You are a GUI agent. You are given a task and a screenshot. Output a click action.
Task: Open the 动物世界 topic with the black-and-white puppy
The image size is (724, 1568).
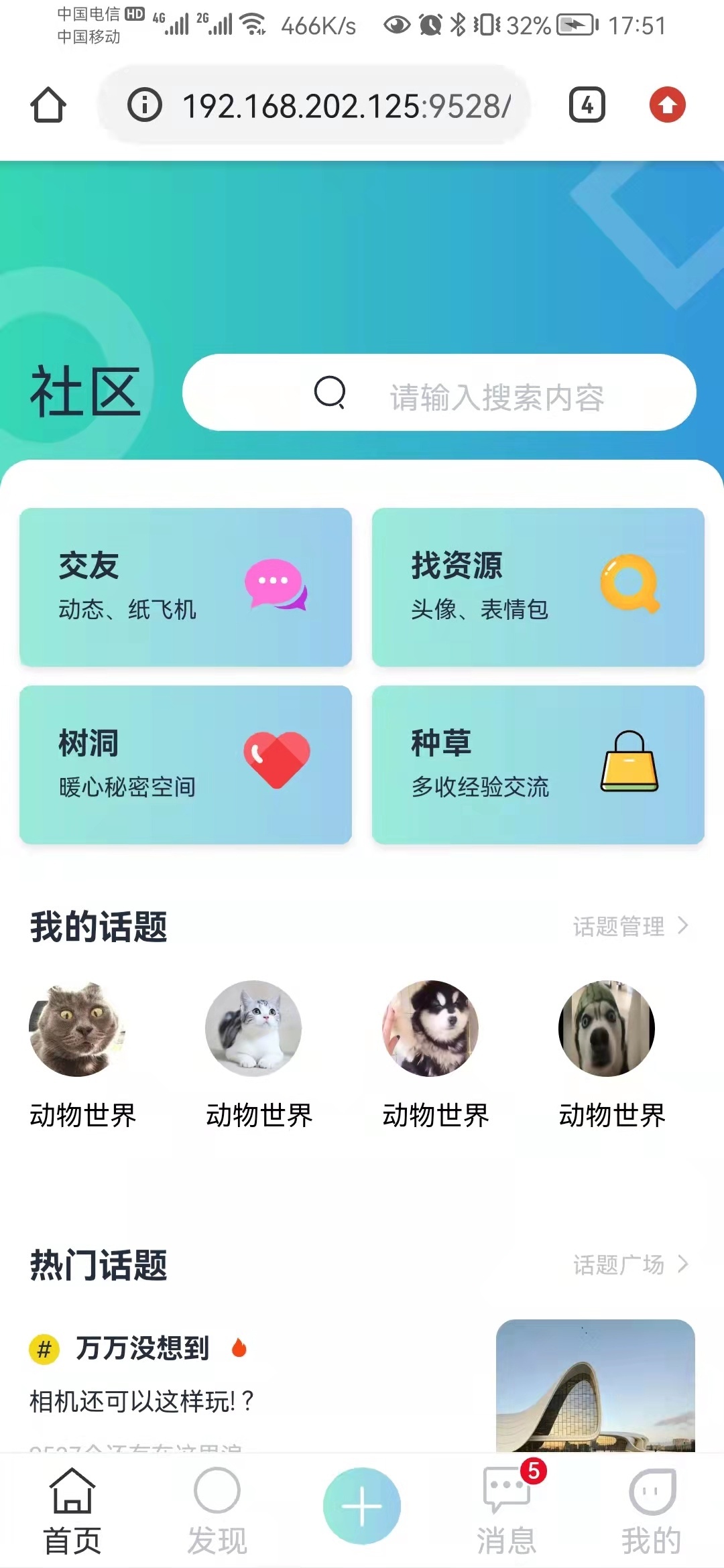coord(430,1029)
